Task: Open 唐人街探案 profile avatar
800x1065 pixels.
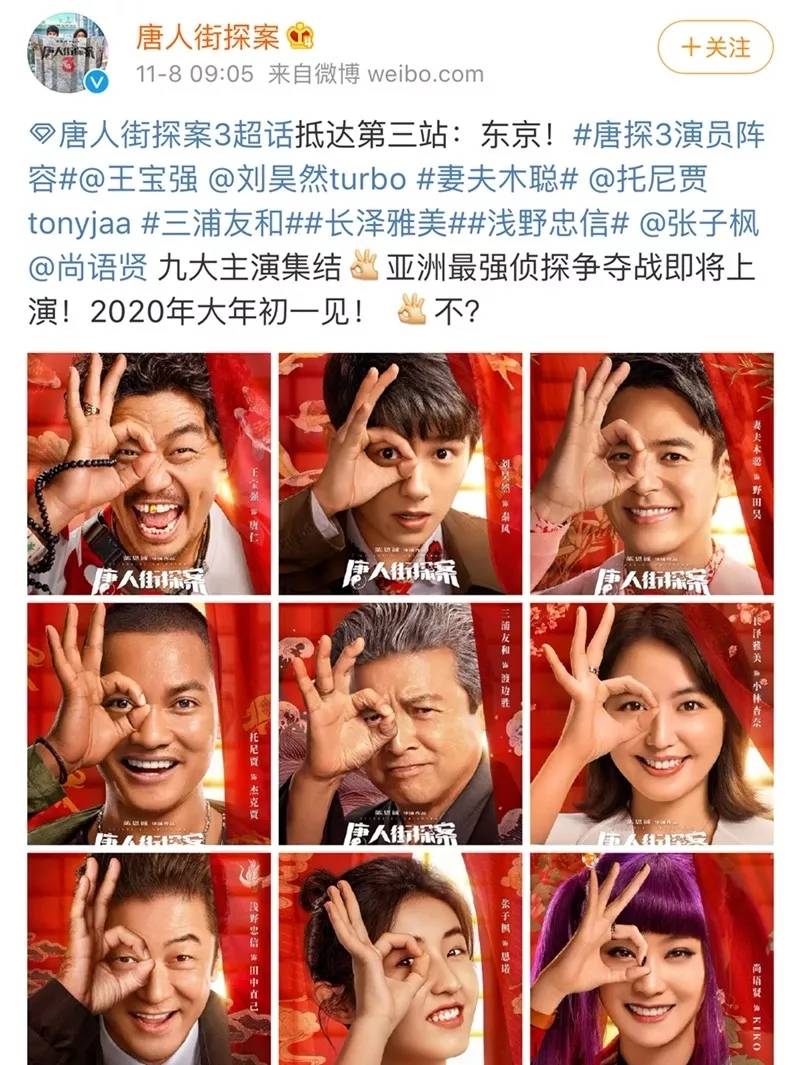Action: tap(69, 53)
